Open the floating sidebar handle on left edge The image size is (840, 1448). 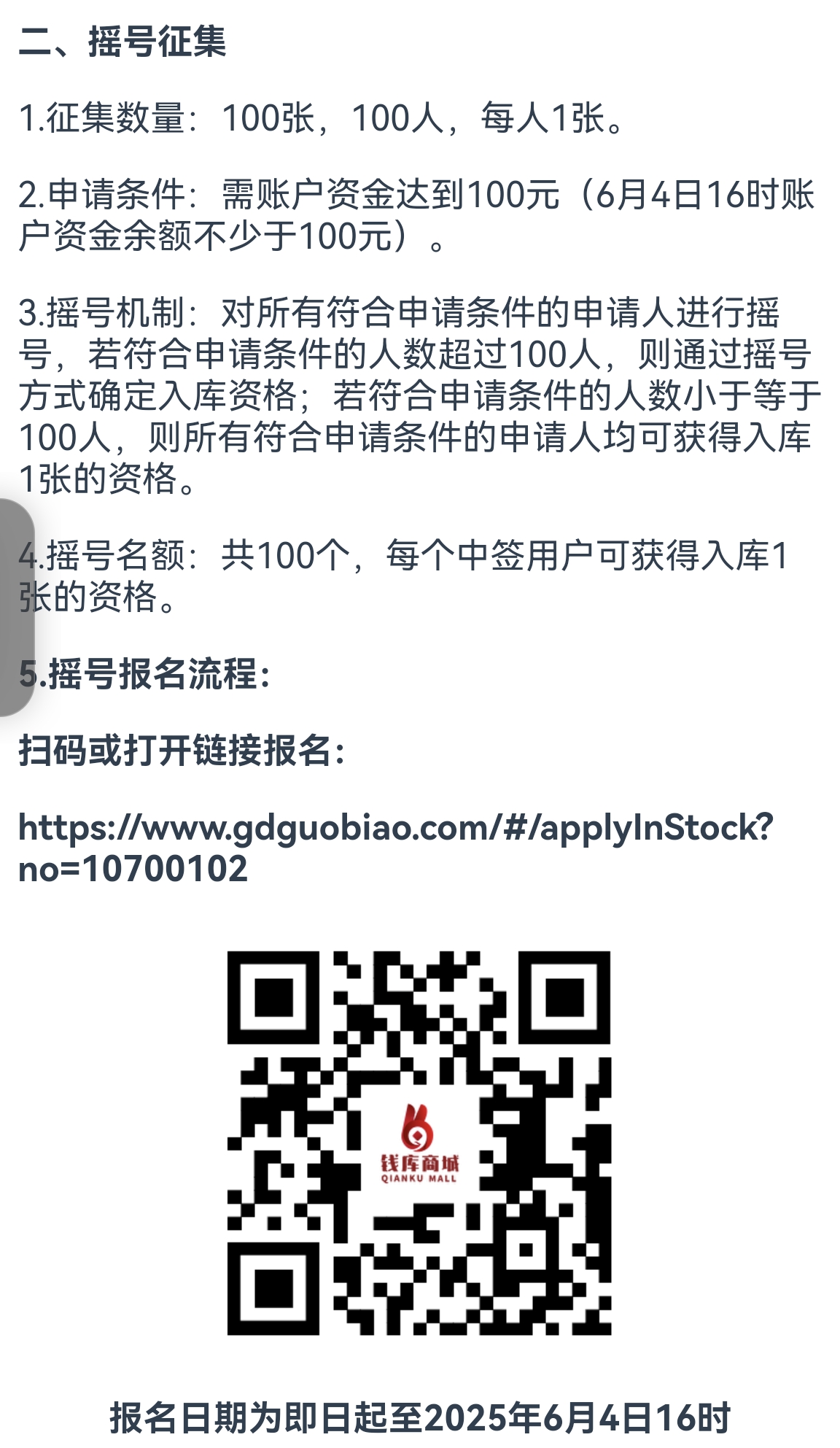[15, 607]
